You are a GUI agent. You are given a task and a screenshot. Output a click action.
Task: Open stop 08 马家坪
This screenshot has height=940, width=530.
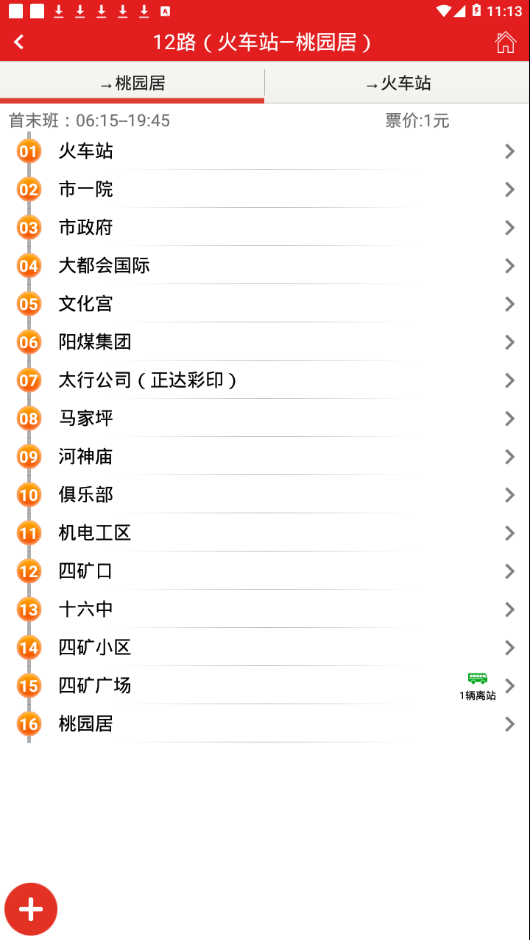(x=265, y=418)
